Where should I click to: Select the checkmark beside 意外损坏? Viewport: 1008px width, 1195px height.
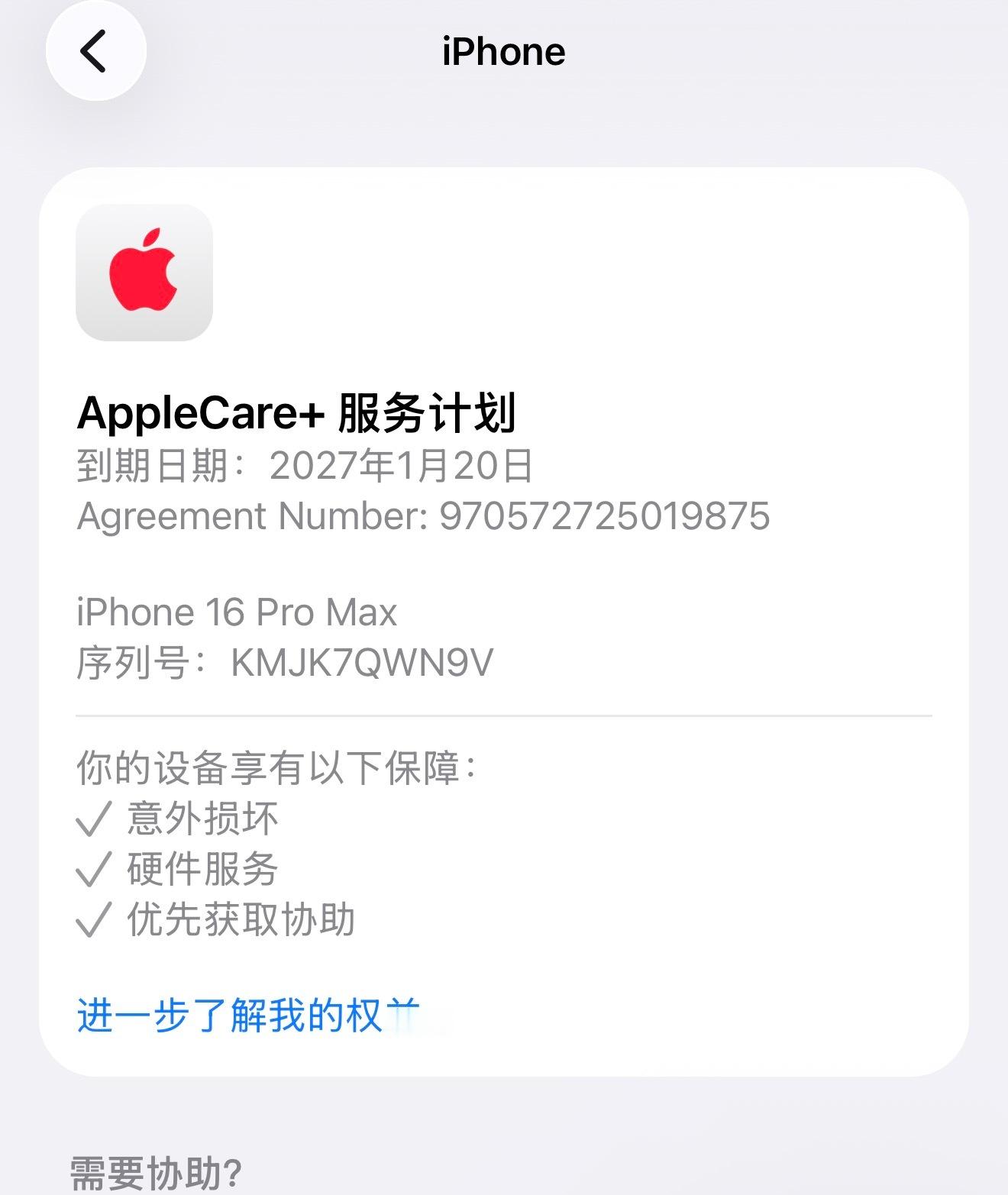click(x=93, y=819)
